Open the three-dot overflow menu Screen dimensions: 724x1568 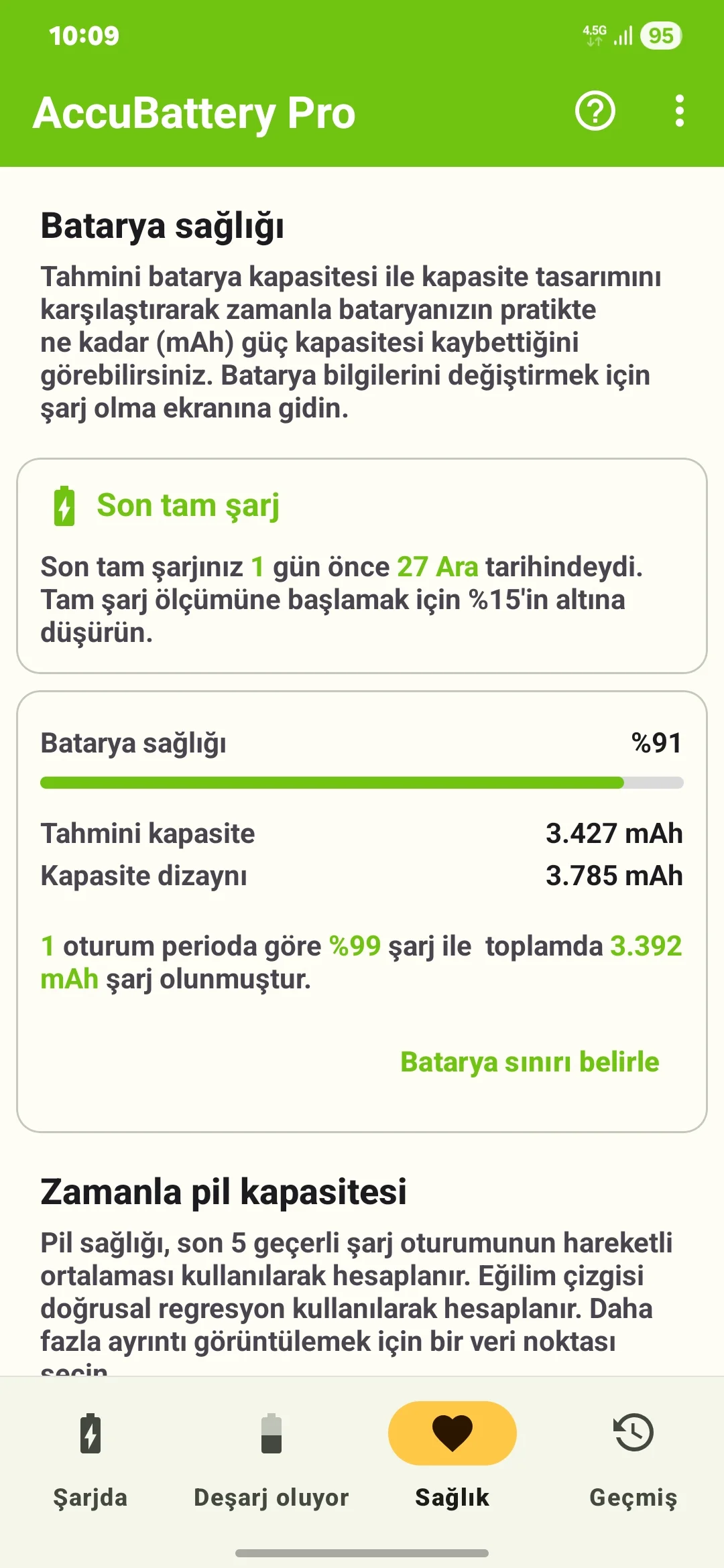coord(679,111)
